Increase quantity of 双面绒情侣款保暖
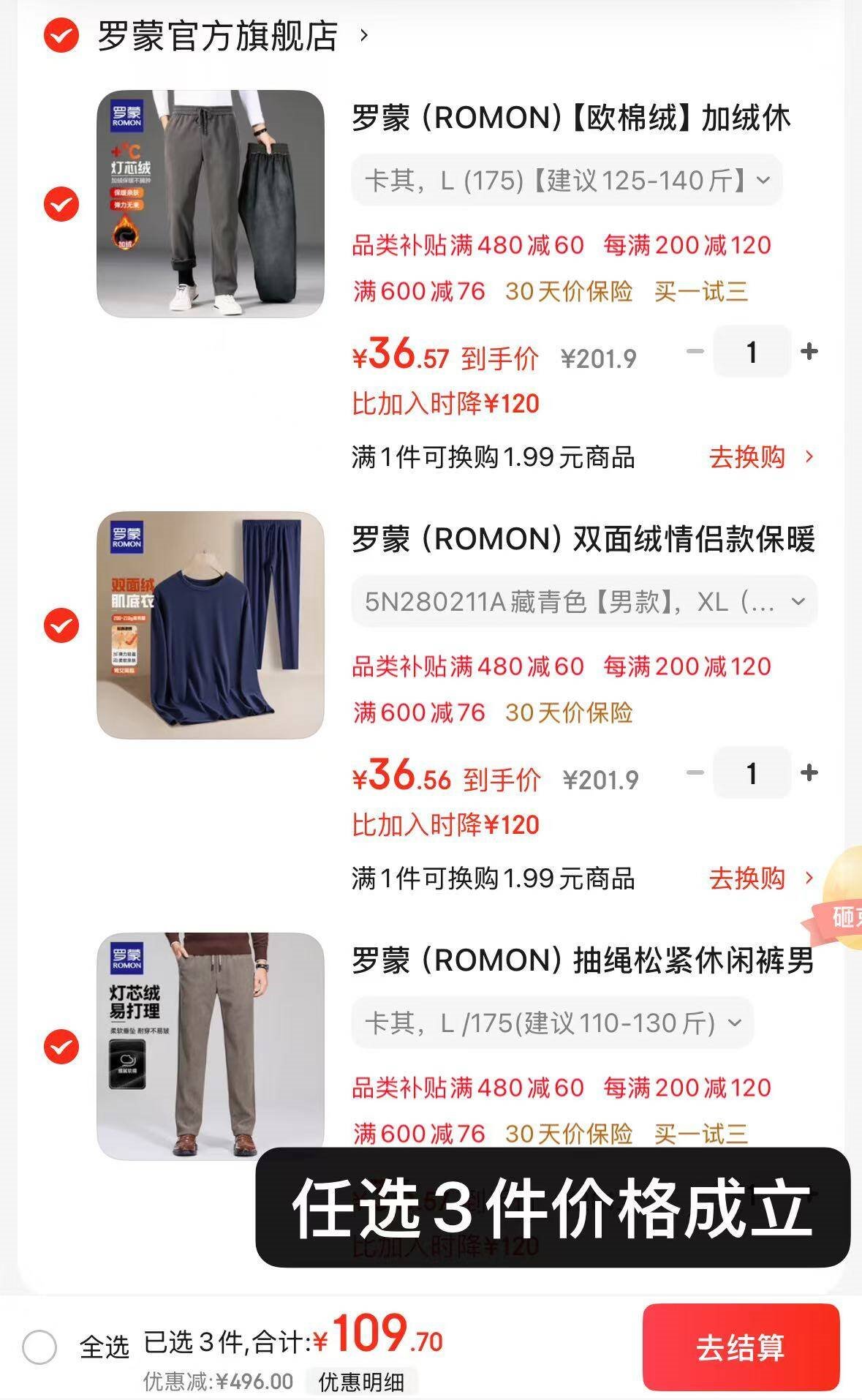Screen dimensions: 862x1400 [x=809, y=773]
